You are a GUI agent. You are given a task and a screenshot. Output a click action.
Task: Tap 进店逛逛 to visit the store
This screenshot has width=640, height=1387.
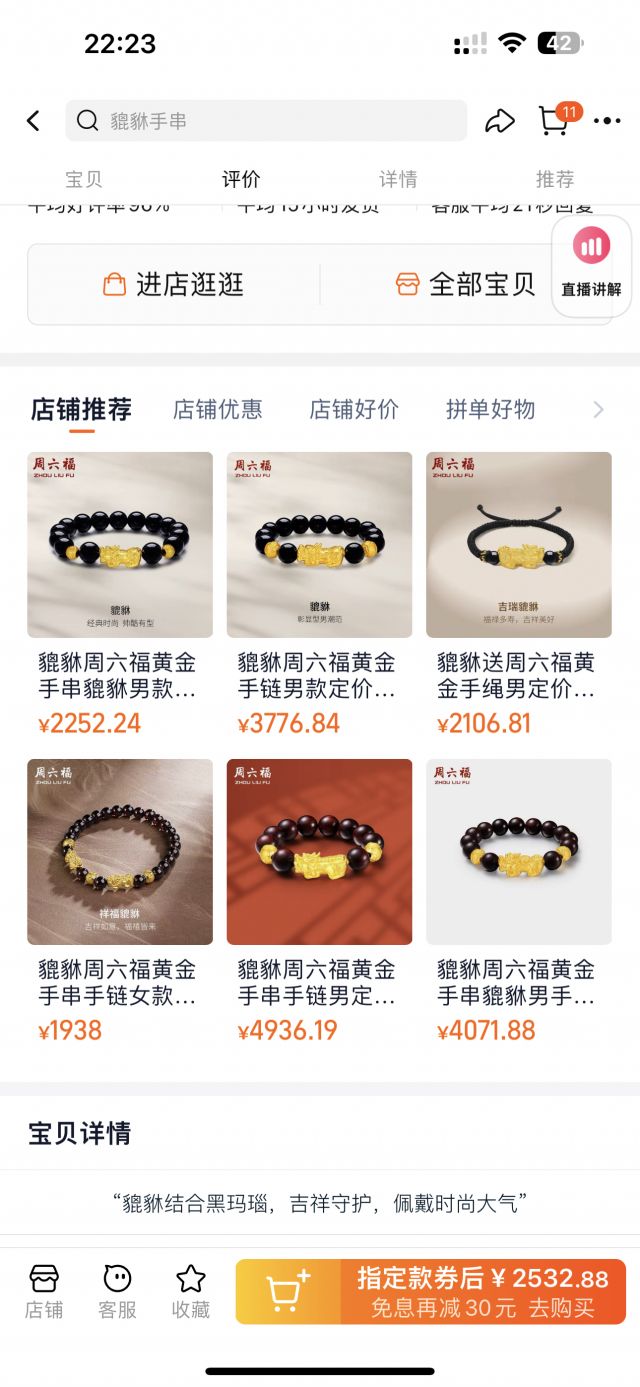pyautogui.click(x=174, y=285)
